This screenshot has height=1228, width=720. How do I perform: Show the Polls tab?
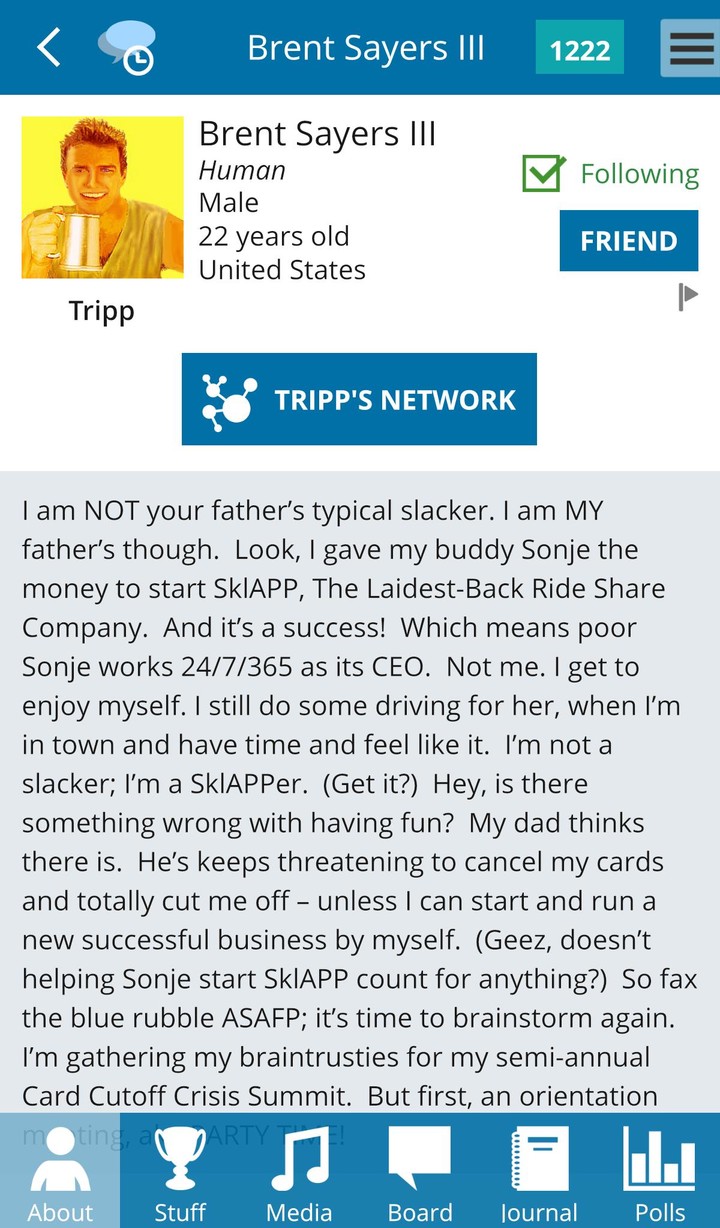click(660, 1172)
